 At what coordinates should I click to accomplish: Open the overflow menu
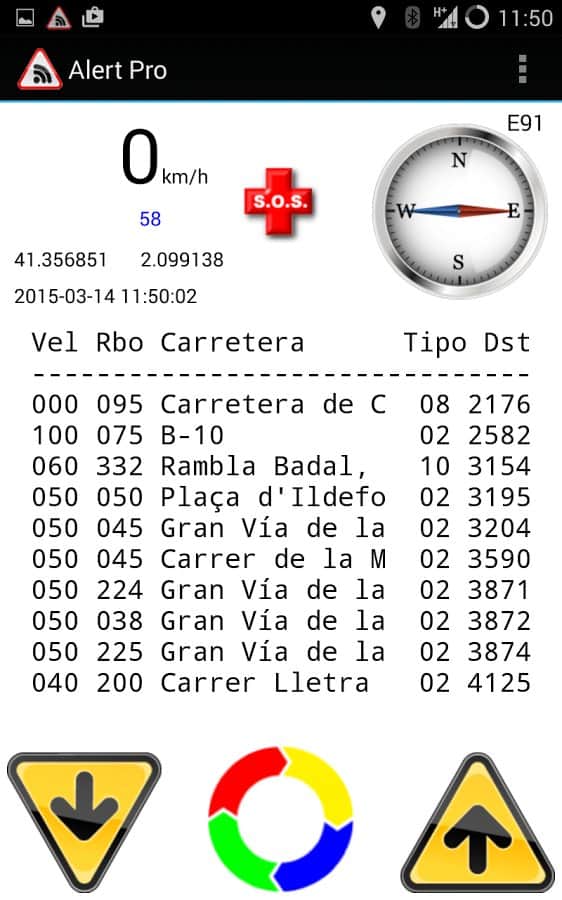point(522,69)
